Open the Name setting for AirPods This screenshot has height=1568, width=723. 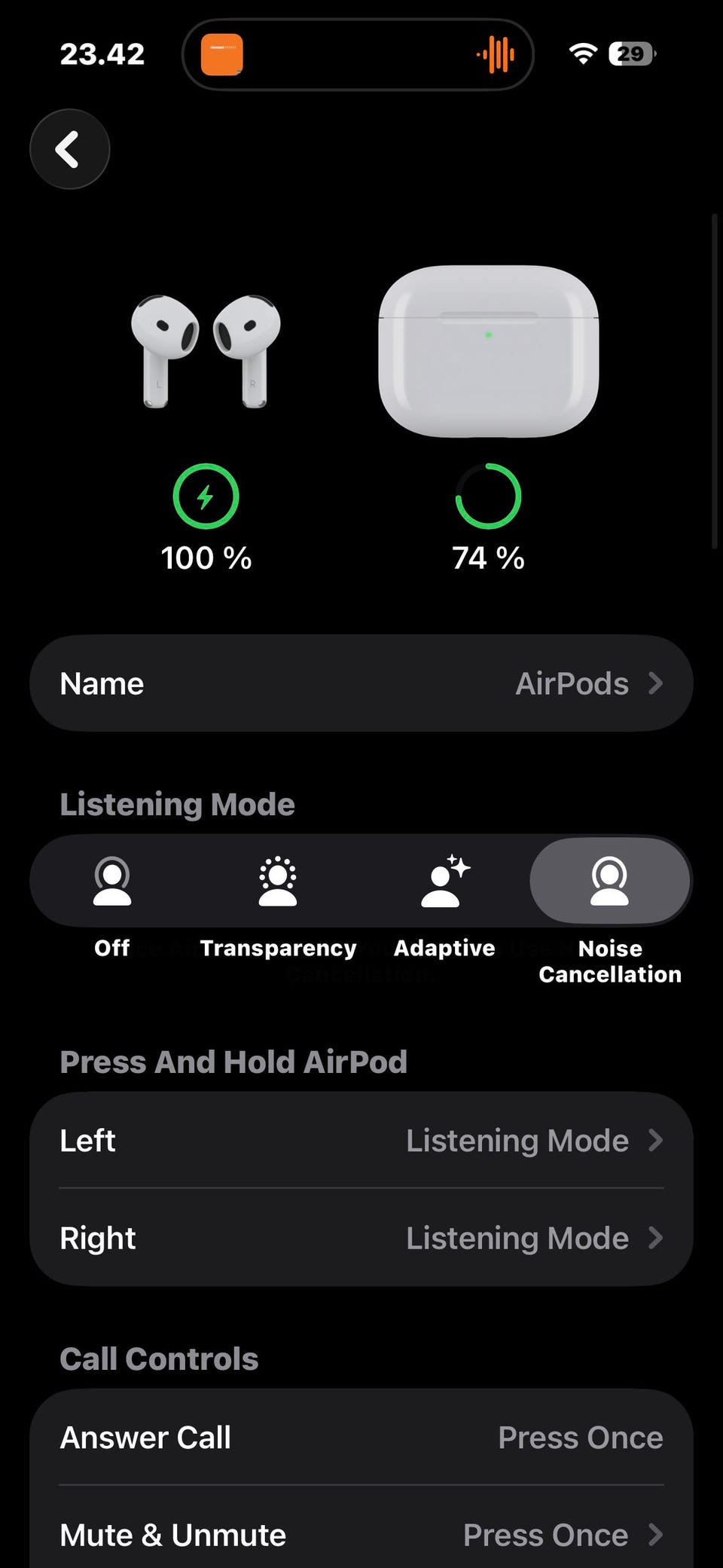tap(361, 683)
